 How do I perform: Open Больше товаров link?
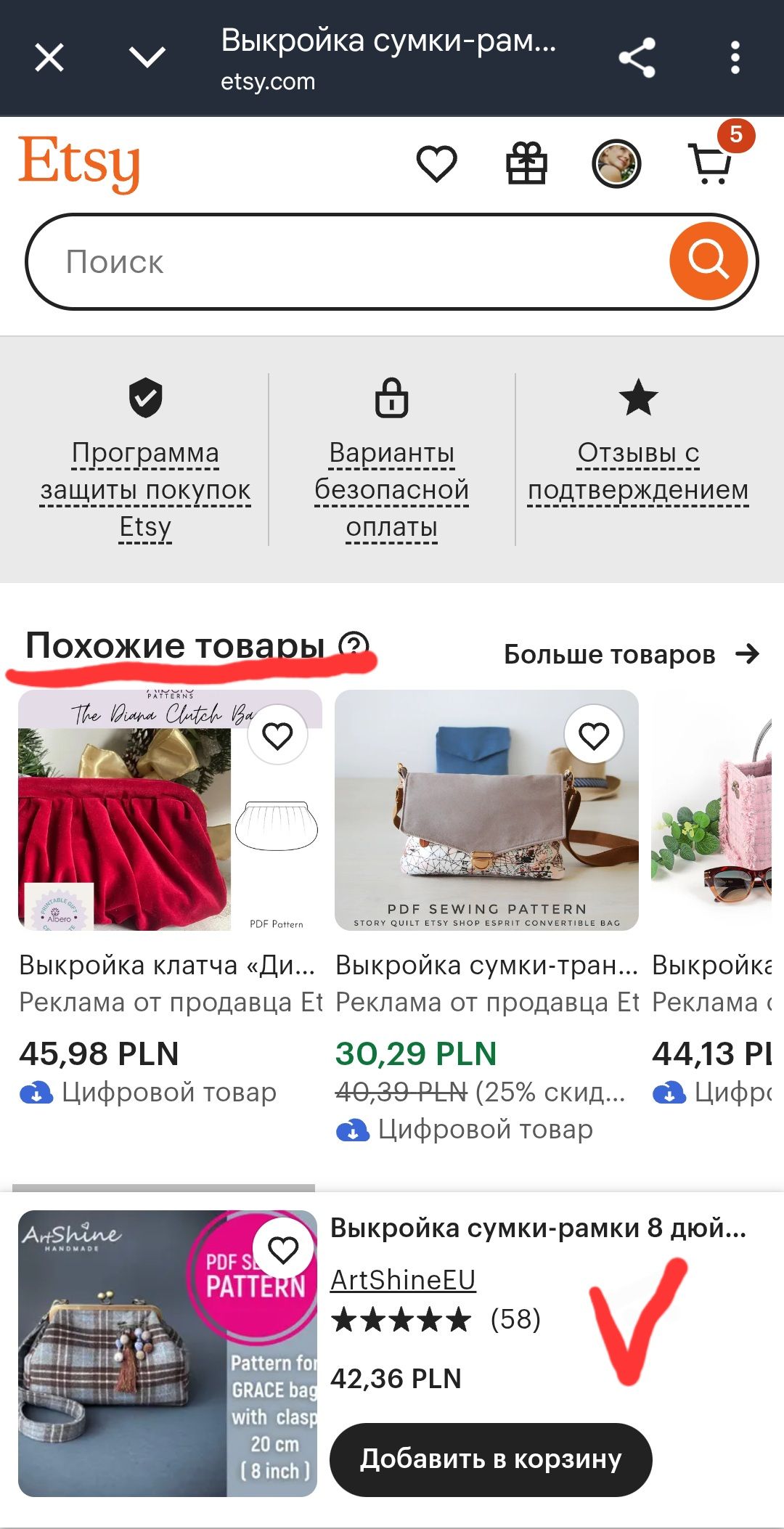632,654
